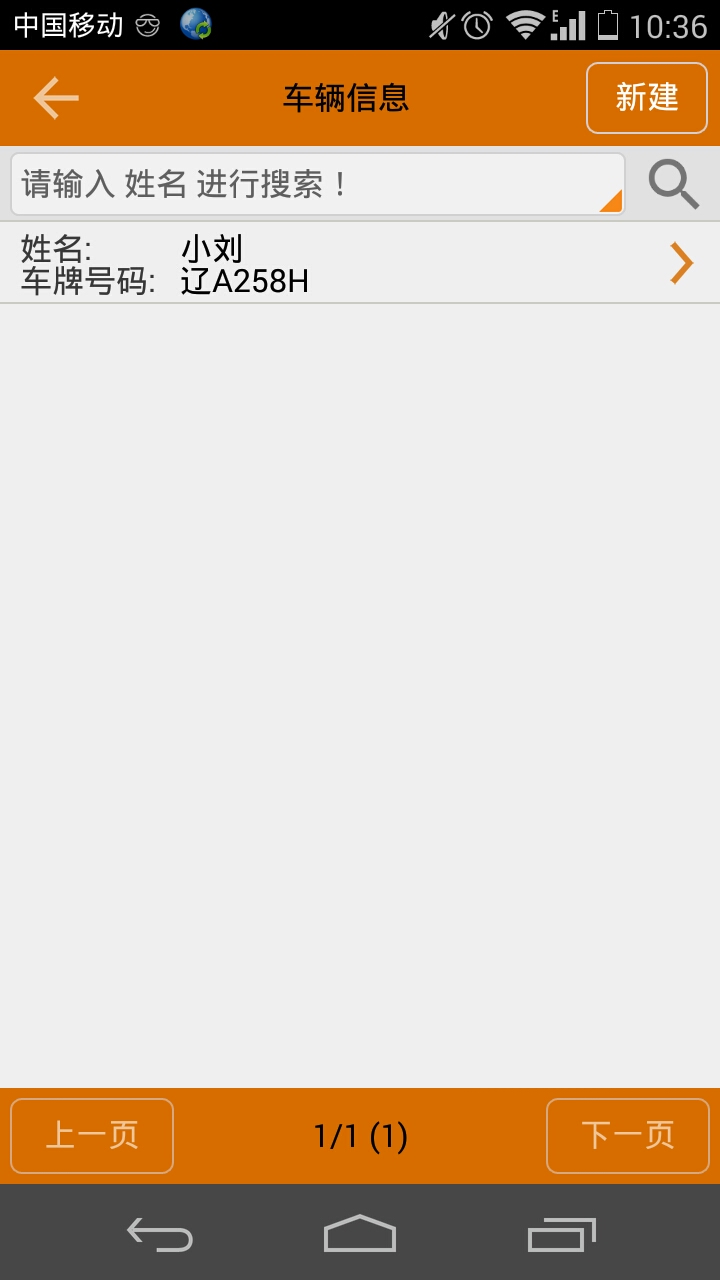Focus the name search field
720x1280 pixels.
(x=318, y=184)
